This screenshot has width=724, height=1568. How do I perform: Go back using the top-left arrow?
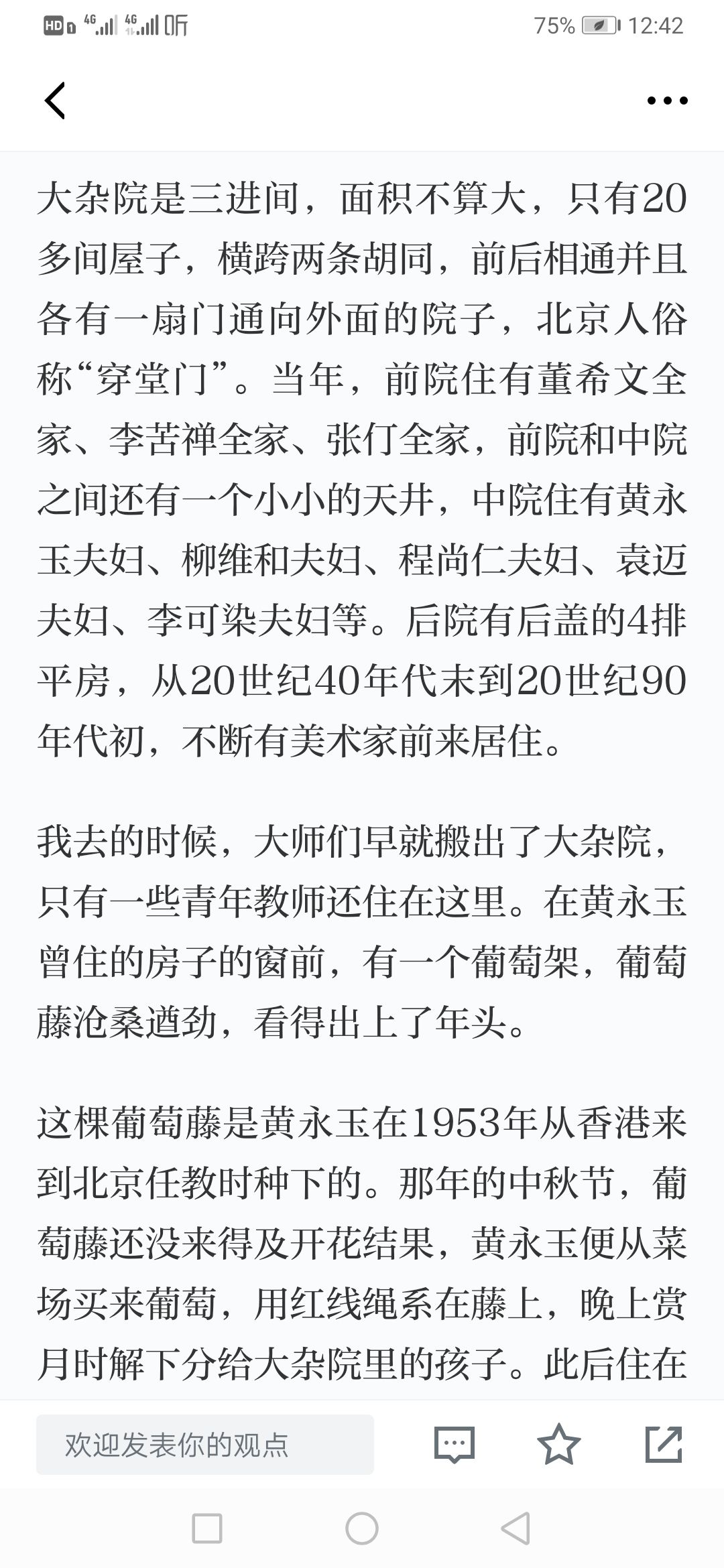coord(55,101)
